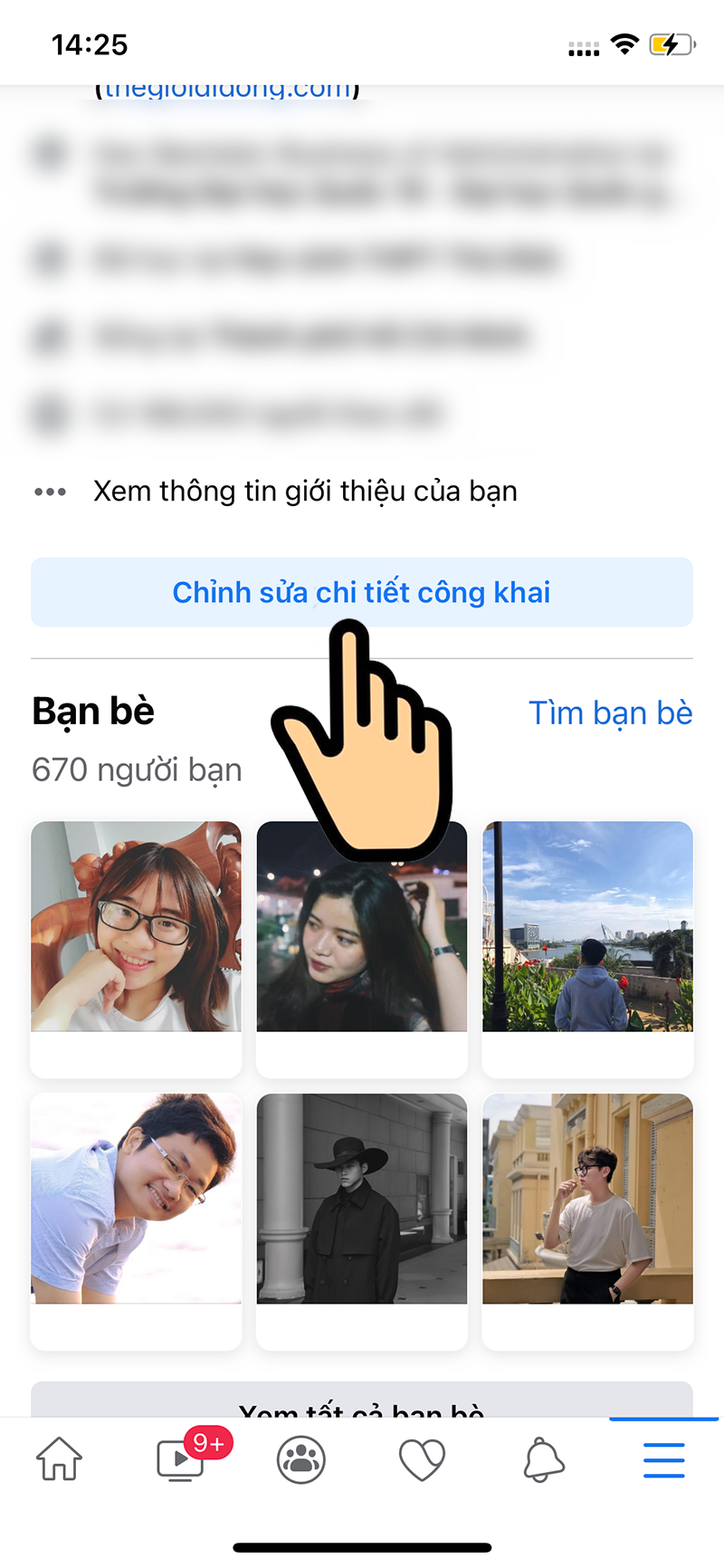
Task: Tap Xem tất cả bạn bè button
Action: [x=361, y=1403]
